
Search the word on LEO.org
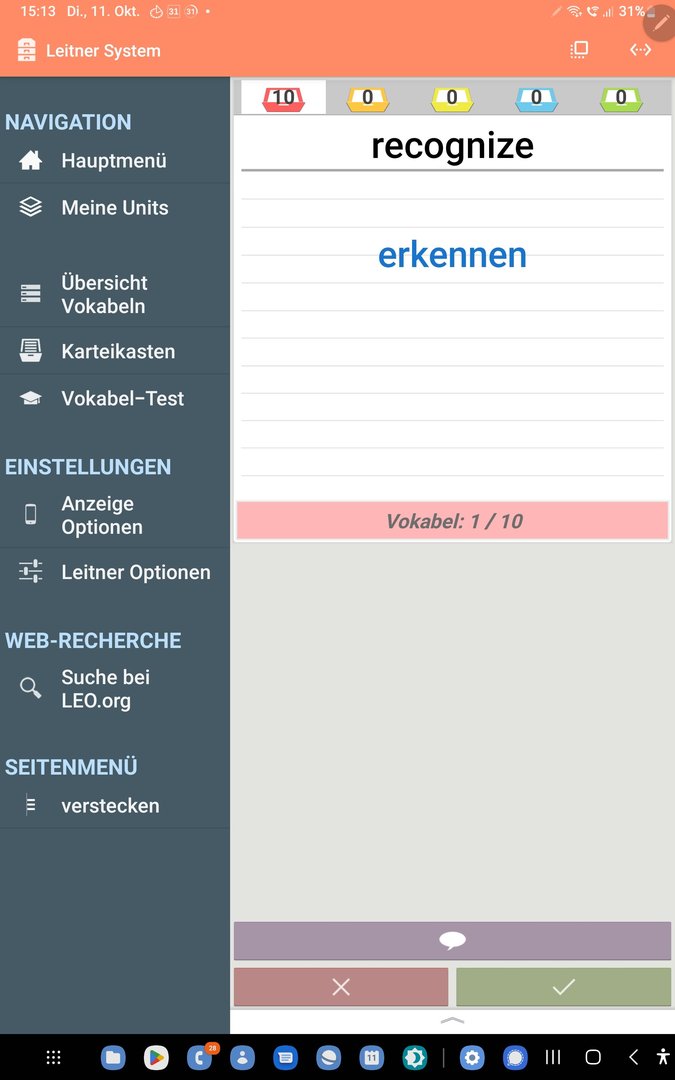coord(105,689)
